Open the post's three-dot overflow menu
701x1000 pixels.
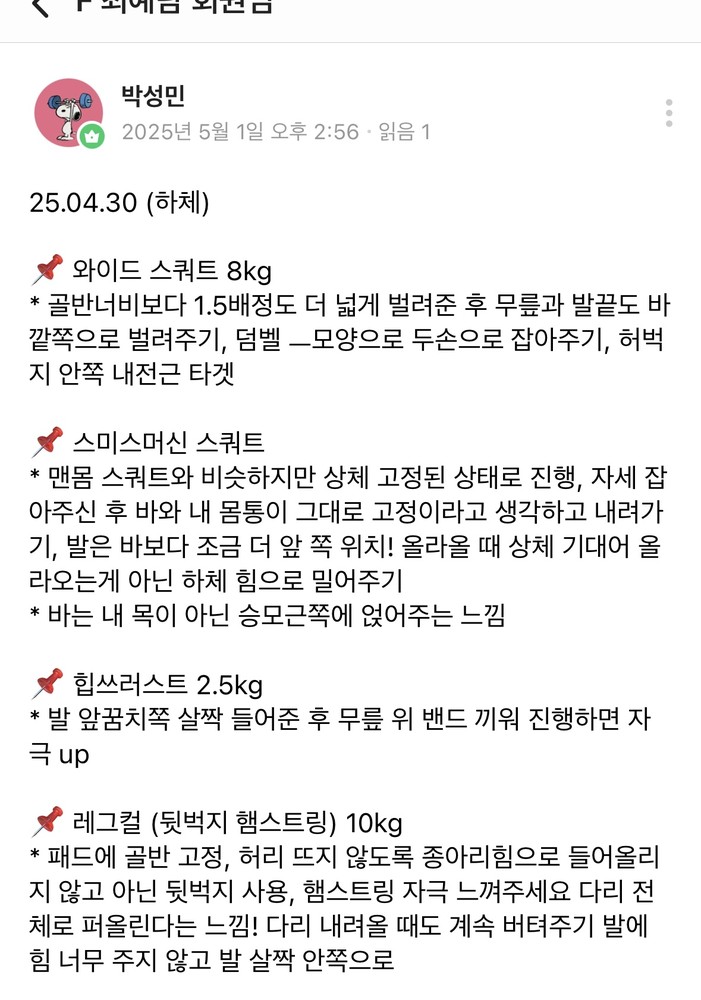click(x=668, y=113)
